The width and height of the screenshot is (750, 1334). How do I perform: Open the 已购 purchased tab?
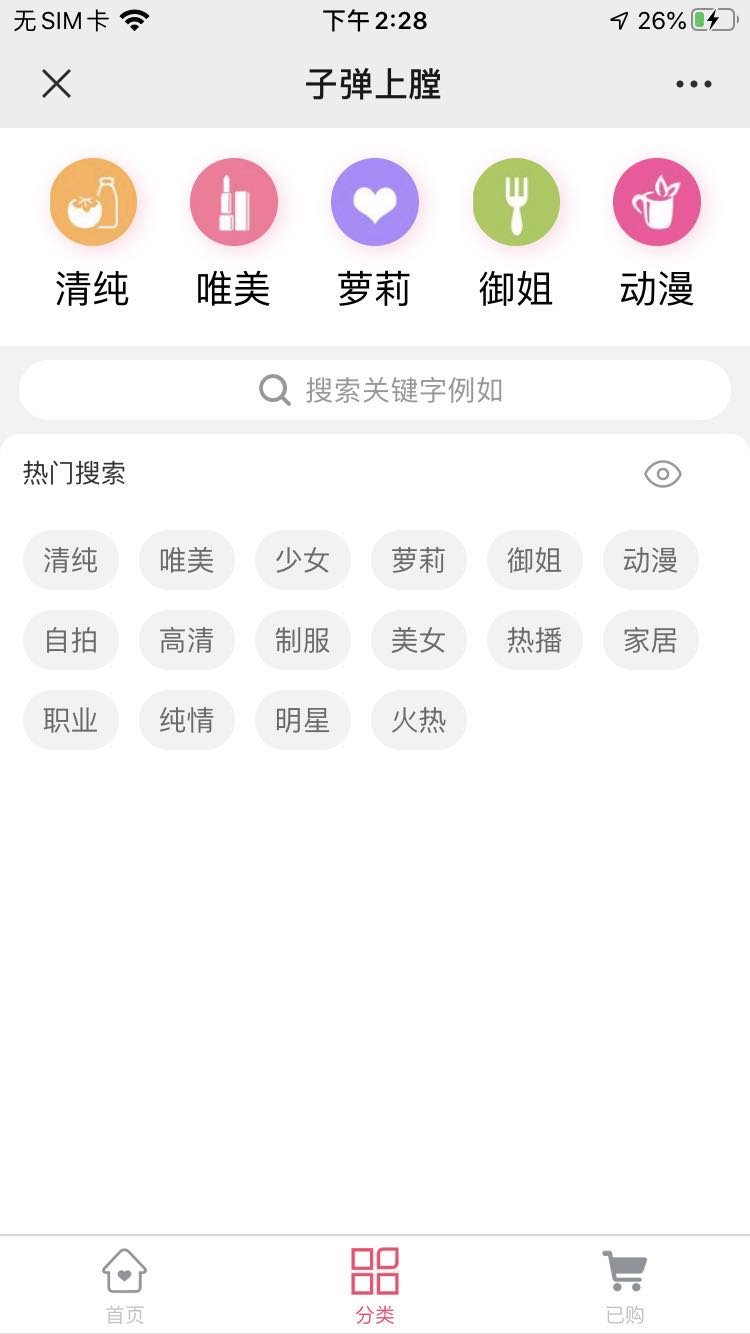(x=625, y=1286)
